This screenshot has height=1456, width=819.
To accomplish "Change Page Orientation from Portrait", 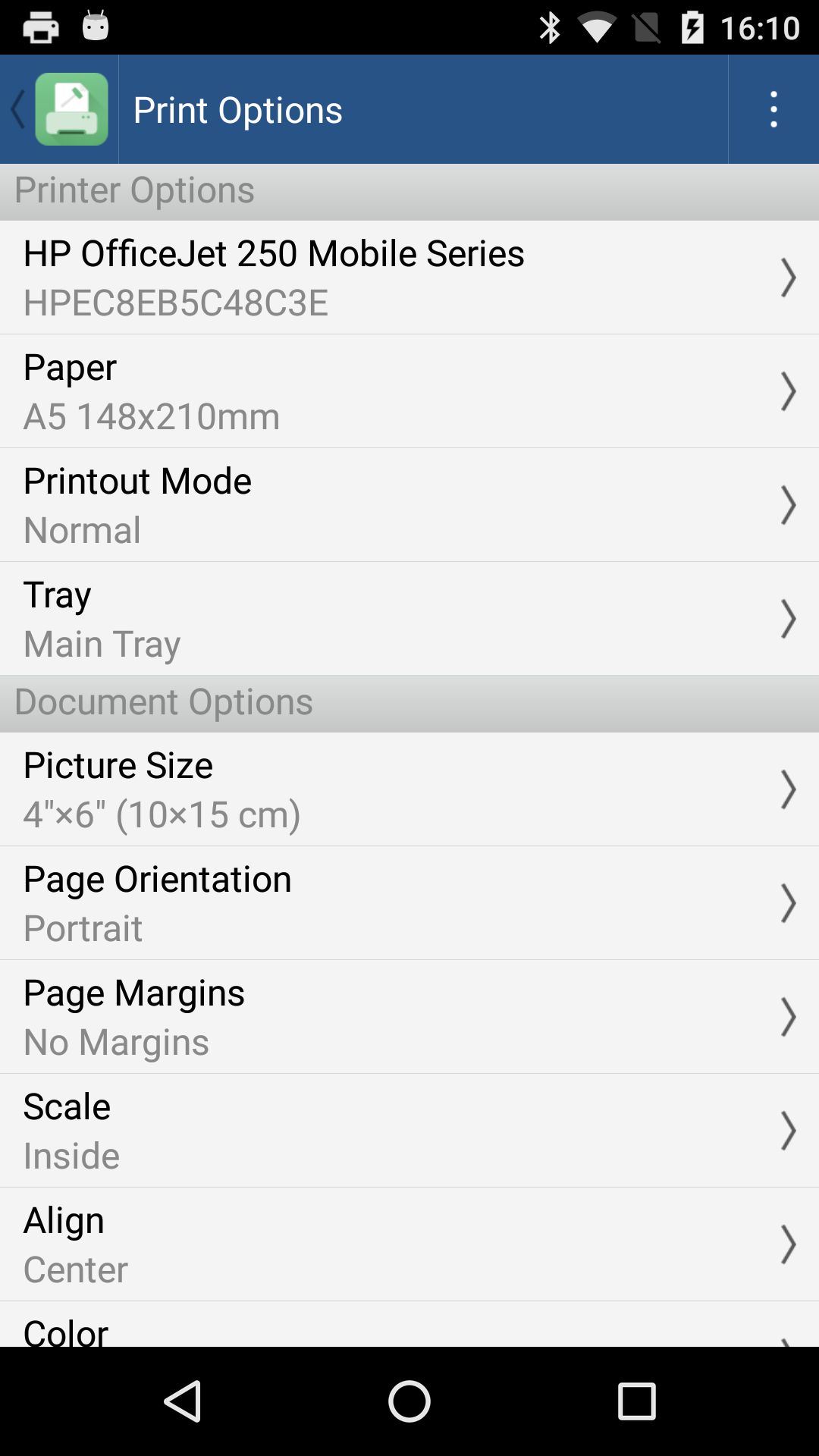I will [409, 902].
